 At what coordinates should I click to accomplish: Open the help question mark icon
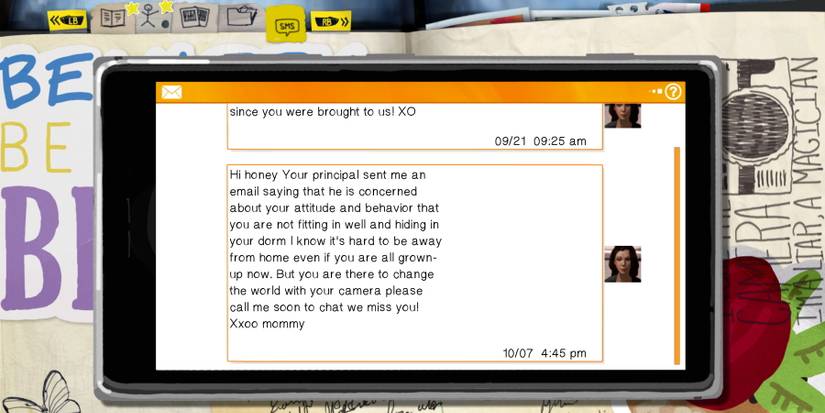point(673,92)
